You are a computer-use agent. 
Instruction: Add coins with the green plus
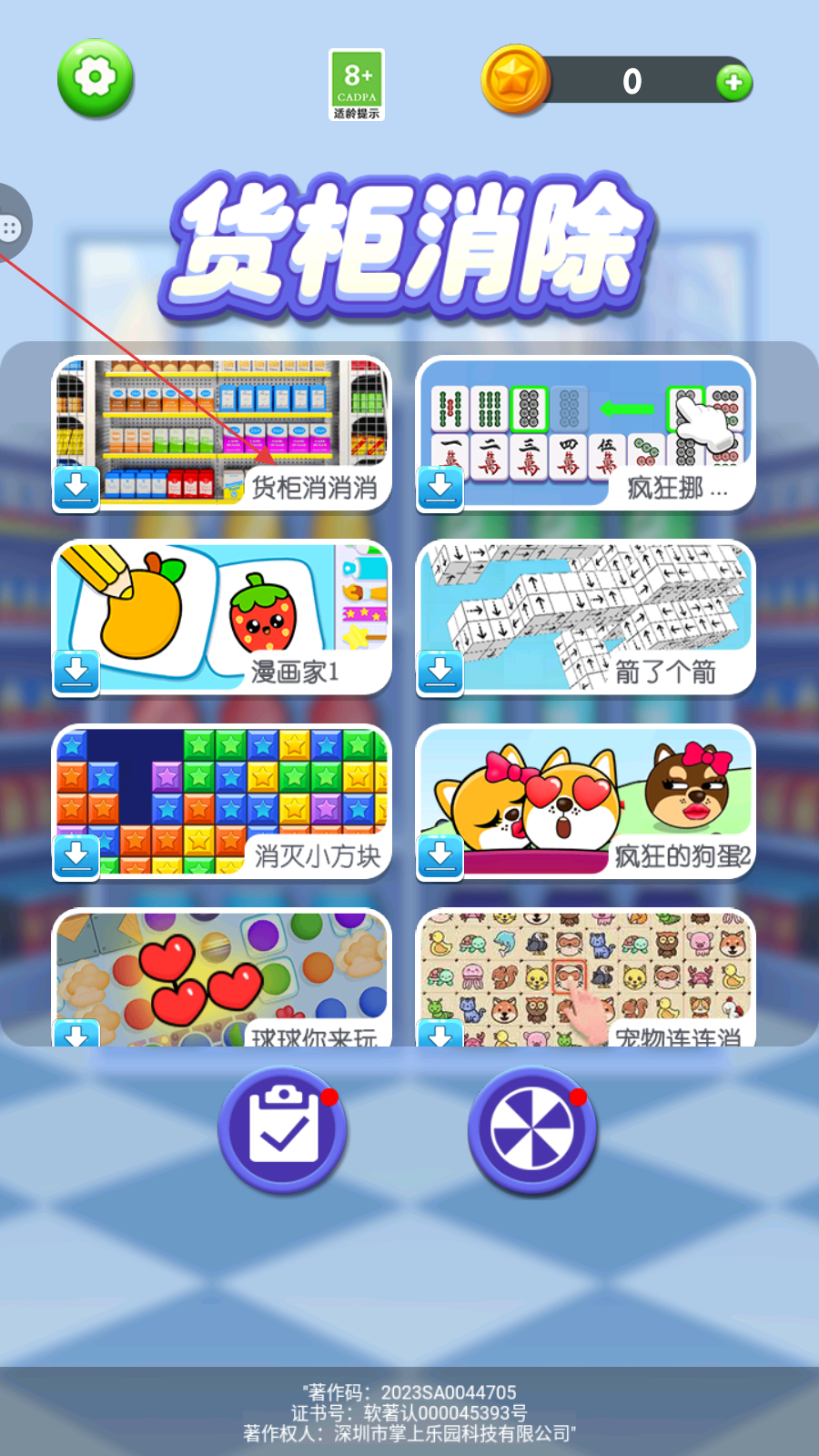click(733, 83)
